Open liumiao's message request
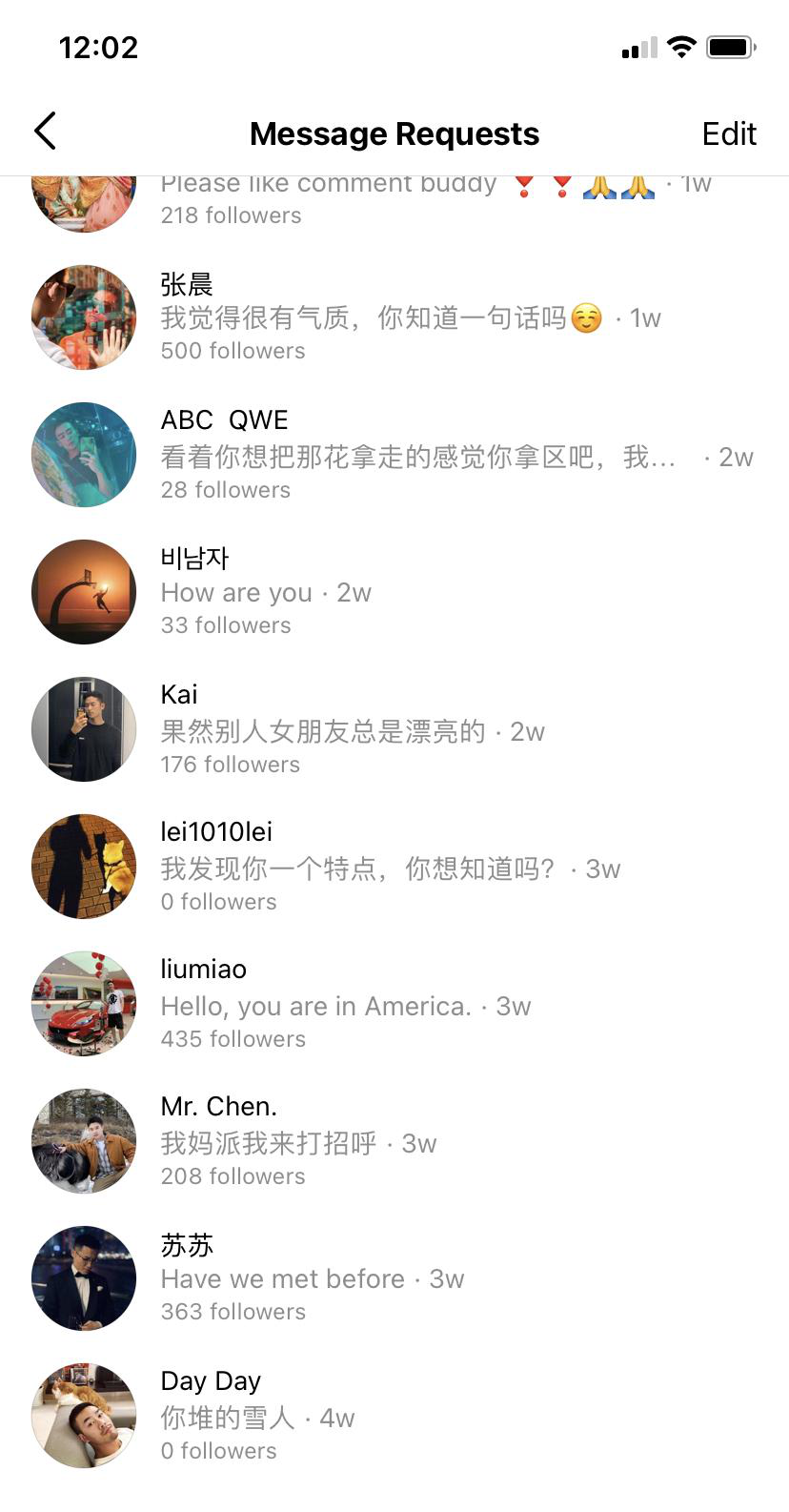Image resolution: width=789 pixels, height=1512 pixels. click(x=394, y=1004)
